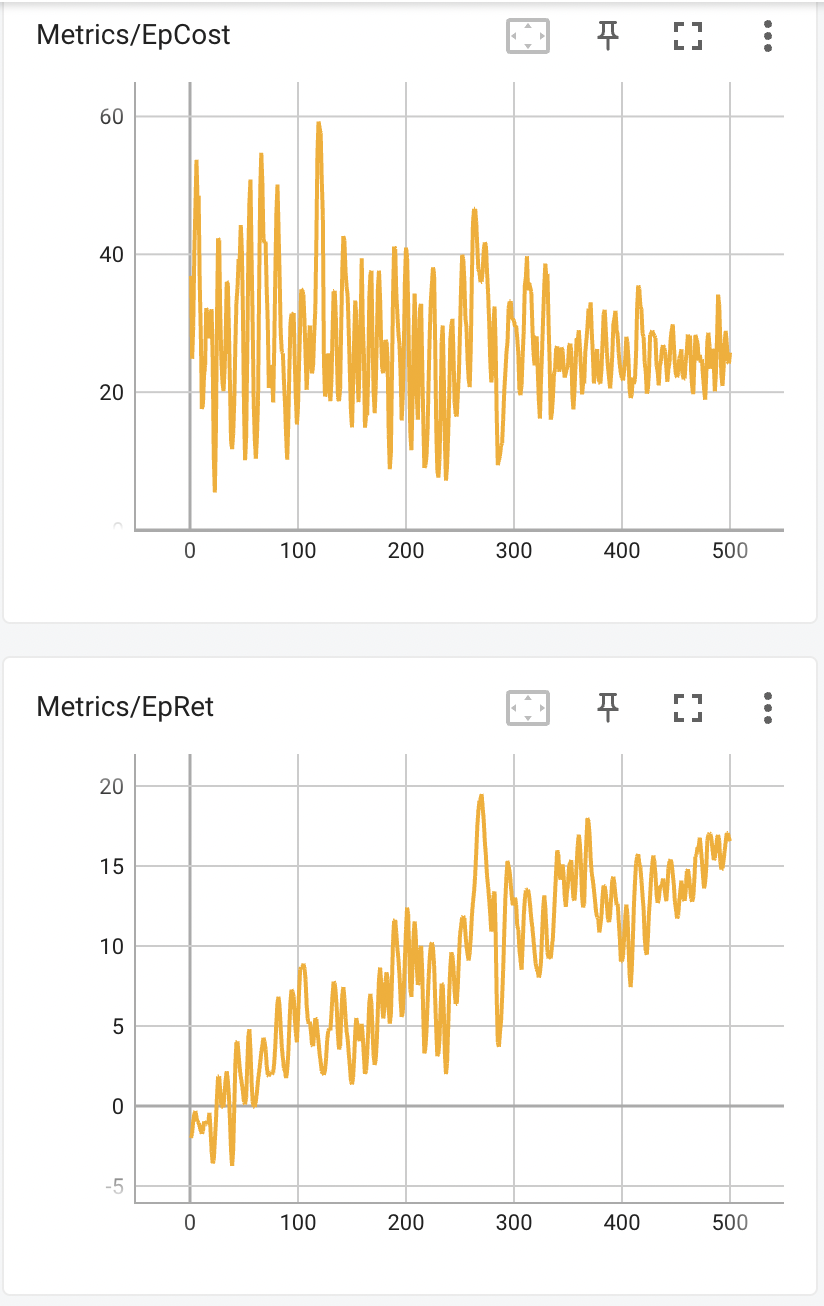Expand Metrics/EpCost chart to full size
Viewport: 824px width, 1306px height.
(687, 36)
